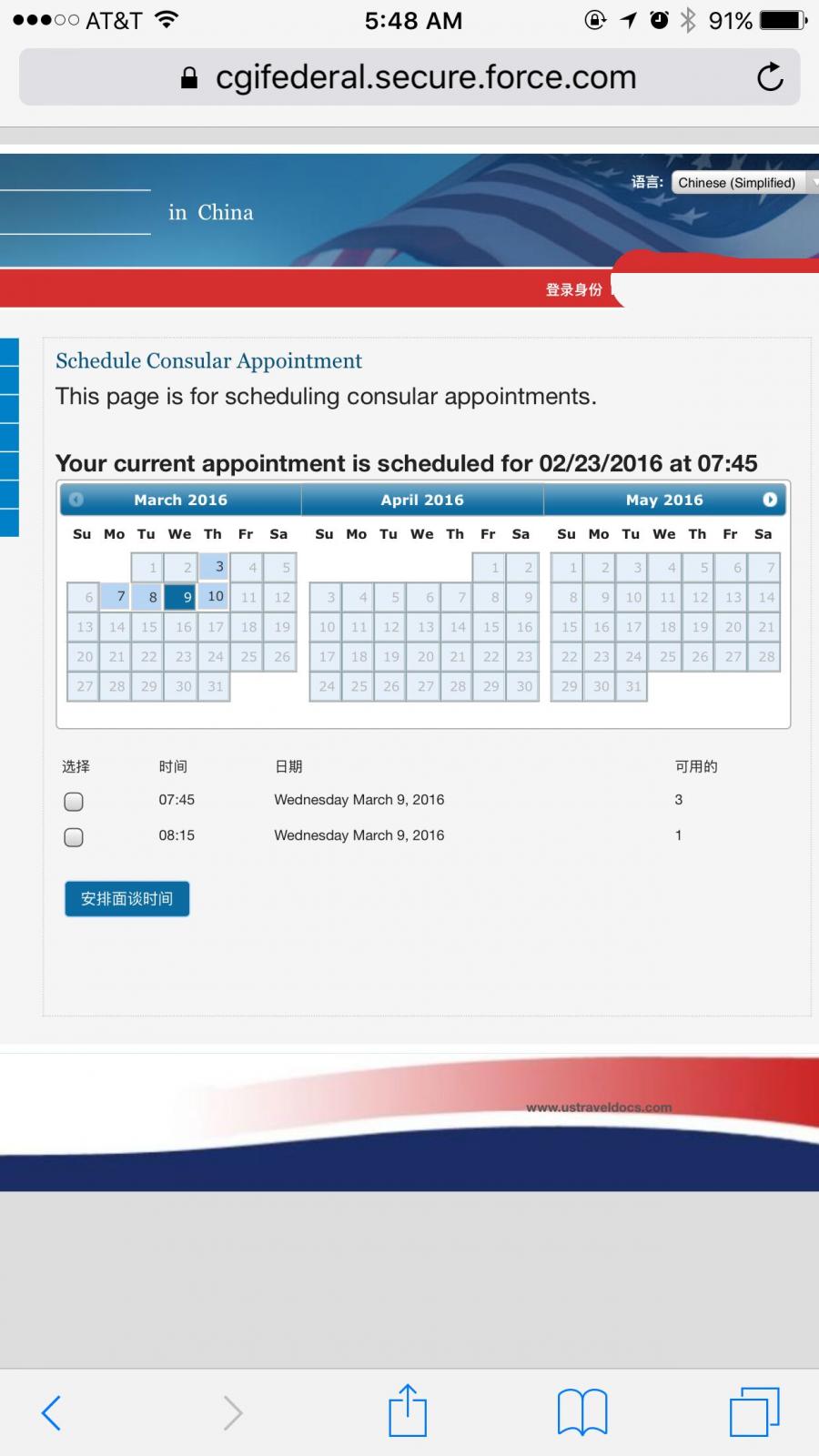Go back in Safari
819x1456 pixels.
tap(51, 1413)
